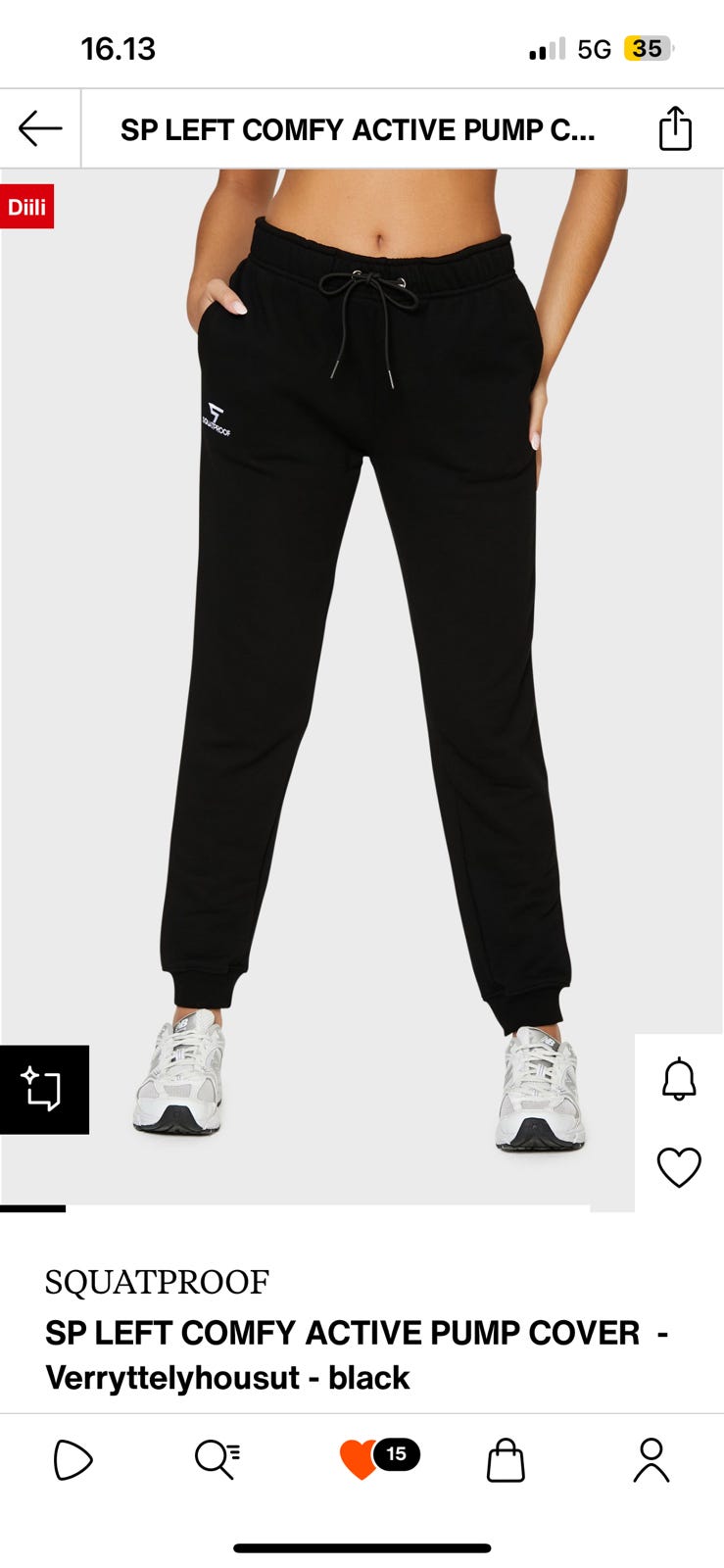Share this Squatproof product
The image size is (724, 1568).
point(675,128)
